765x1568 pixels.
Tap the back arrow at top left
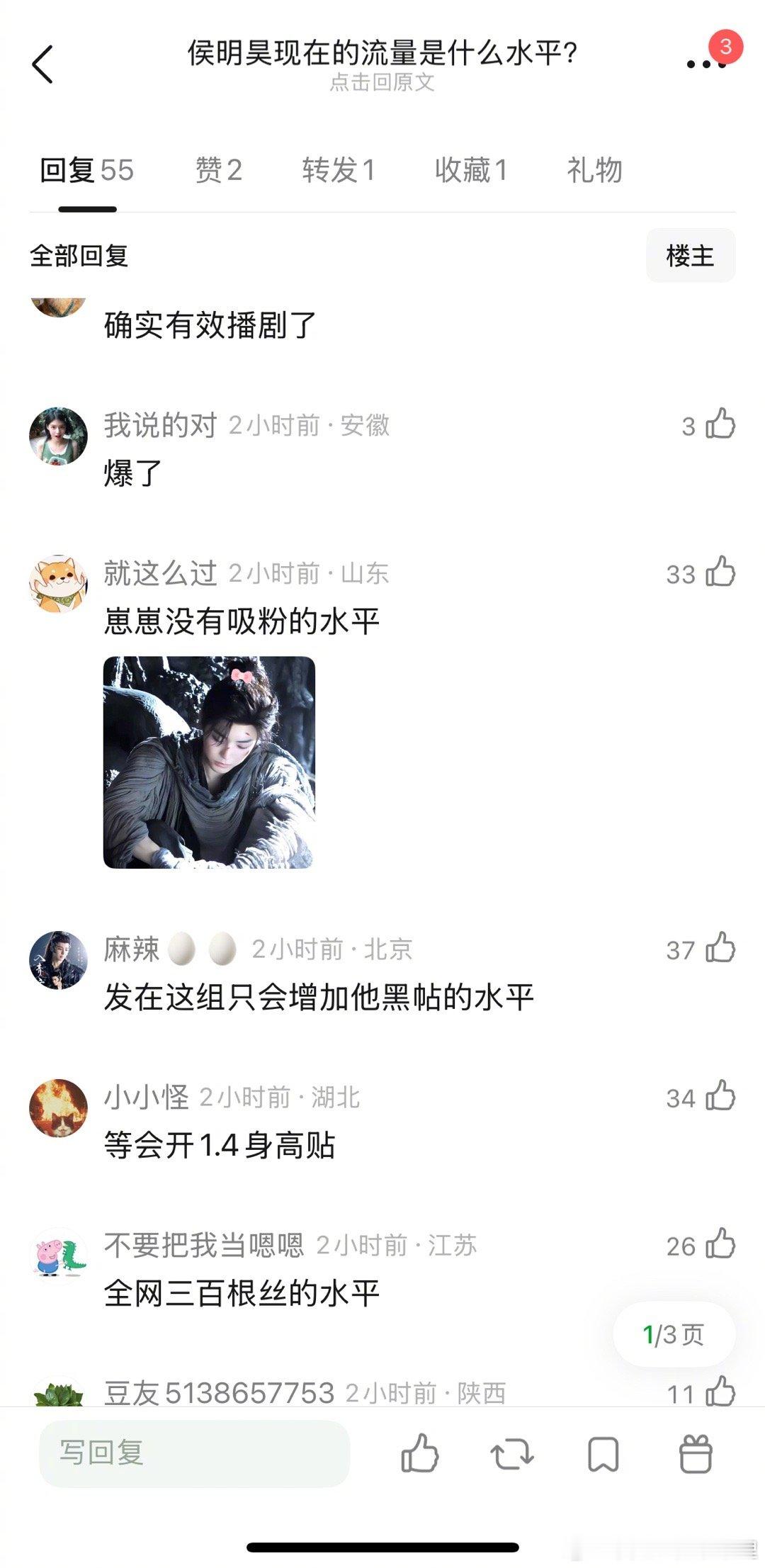point(42,64)
